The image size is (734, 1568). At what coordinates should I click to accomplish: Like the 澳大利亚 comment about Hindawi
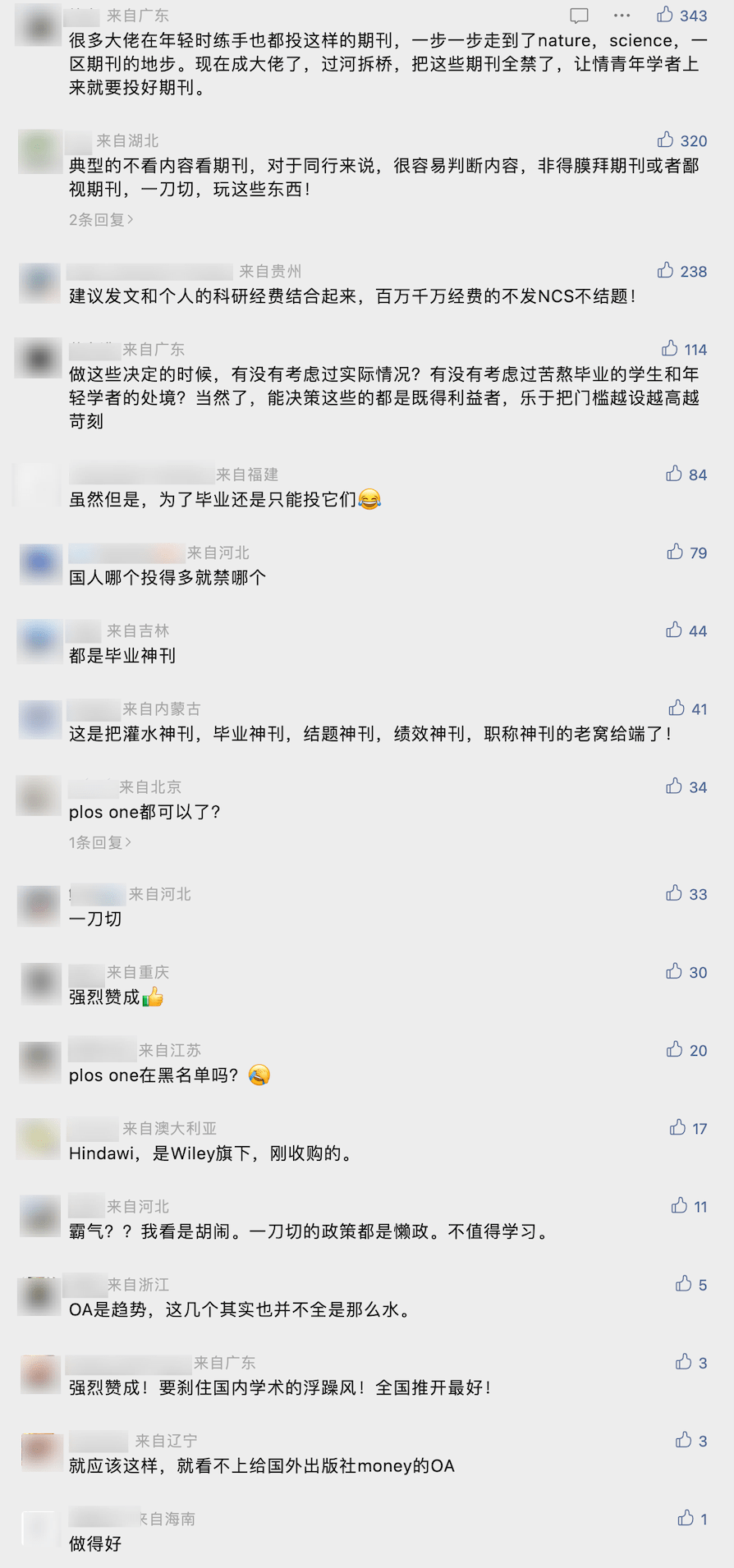click(x=677, y=1127)
